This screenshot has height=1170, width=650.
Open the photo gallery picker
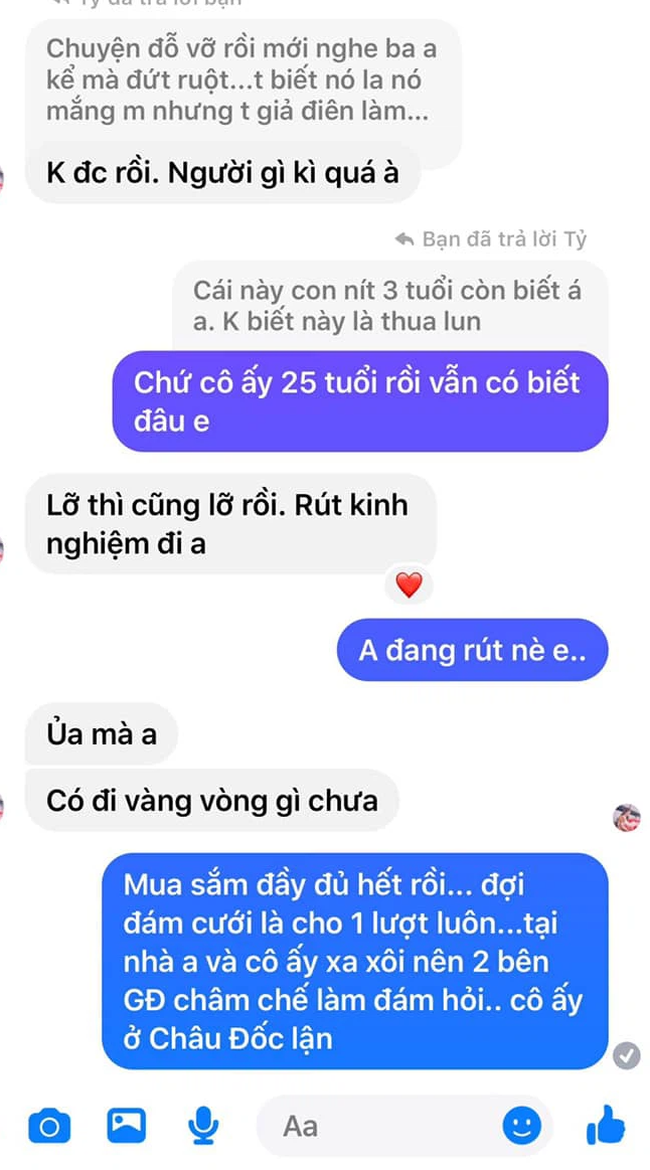pyautogui.click(x=127, y=1126)
